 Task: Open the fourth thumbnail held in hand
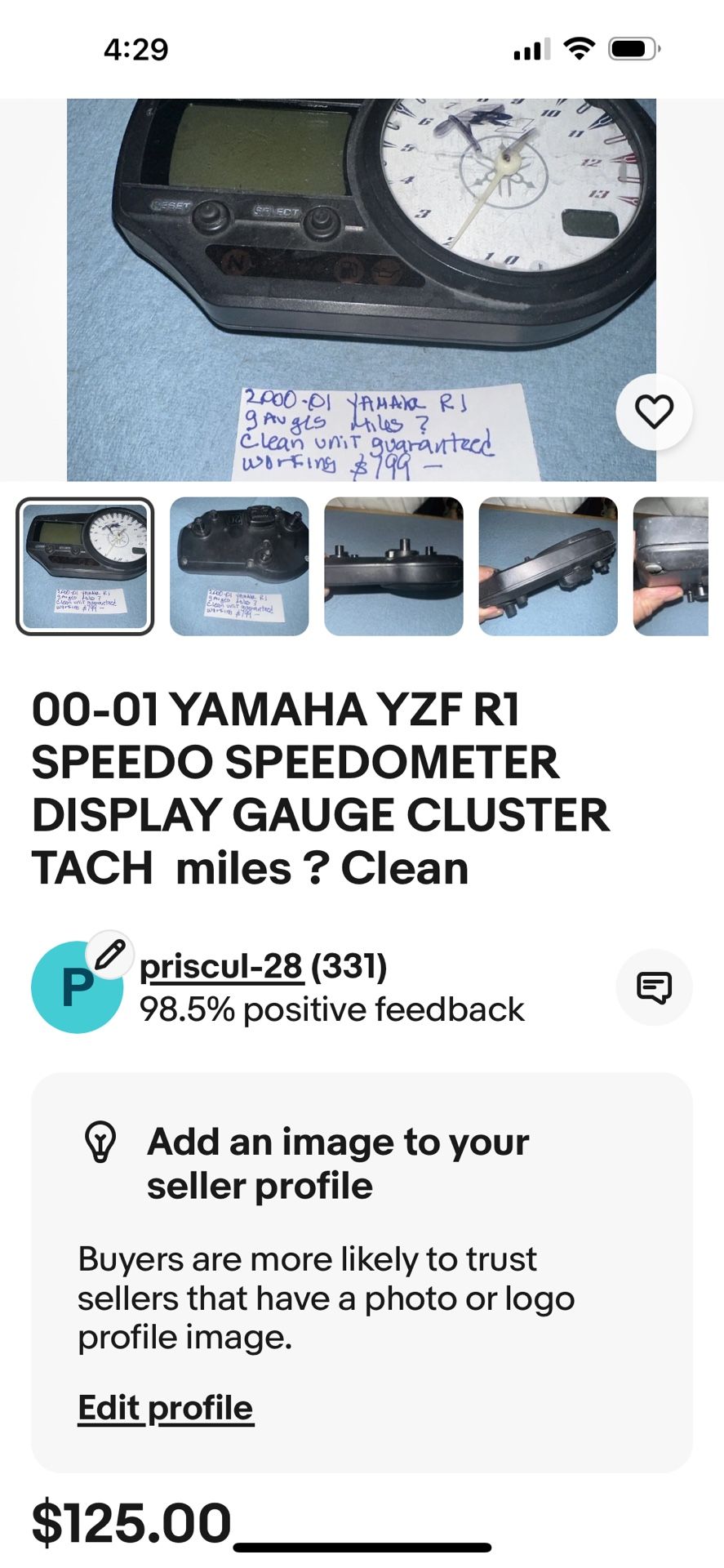[x=549, y=565]
